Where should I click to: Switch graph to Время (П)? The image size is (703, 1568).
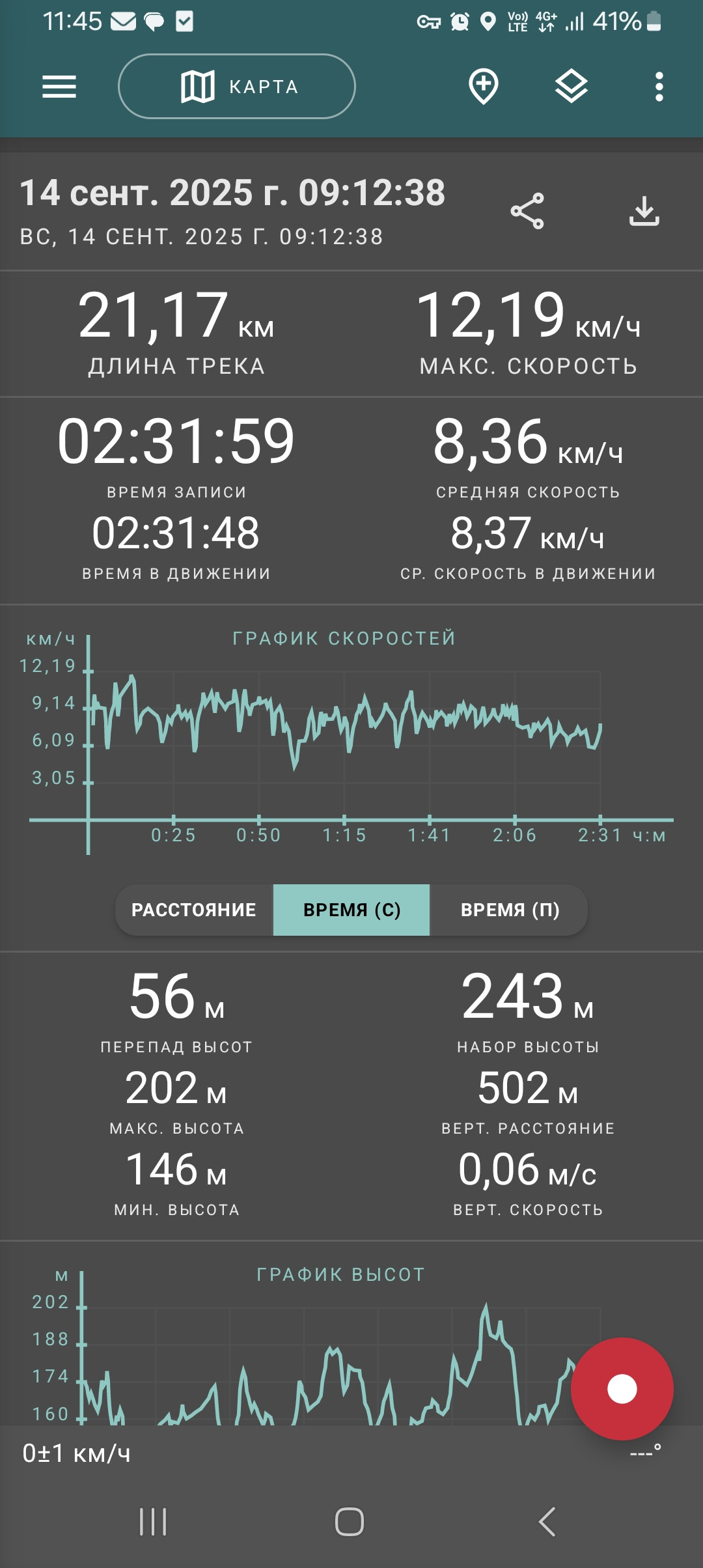(509, 910)
